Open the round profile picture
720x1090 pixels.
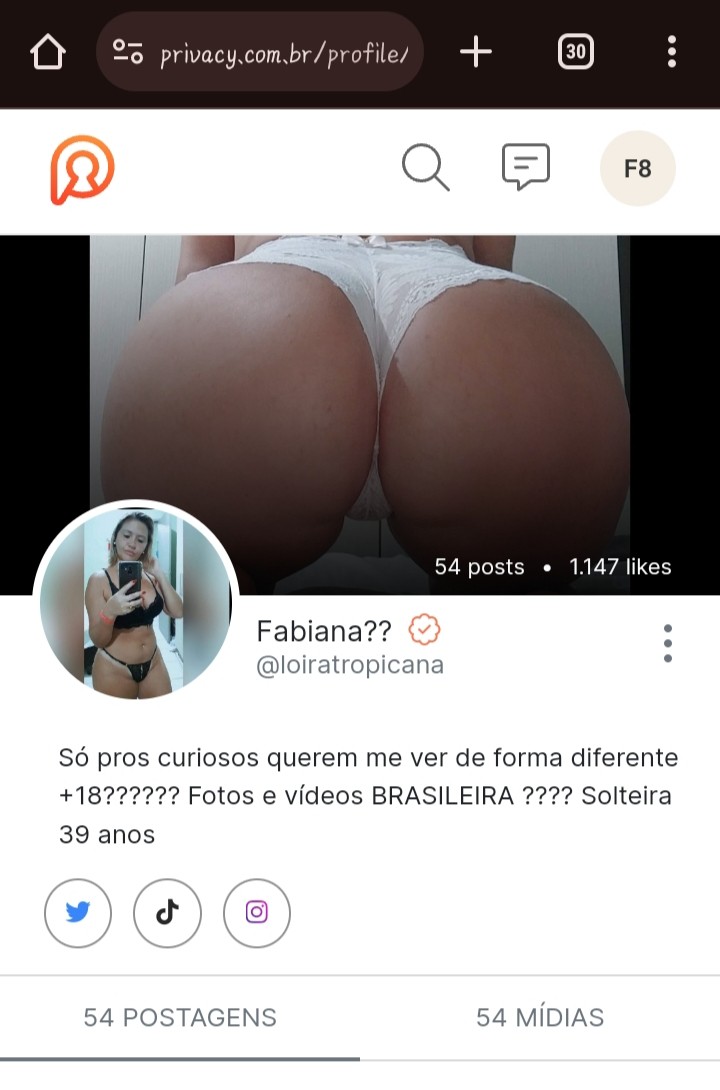click(x=135, y=602)
